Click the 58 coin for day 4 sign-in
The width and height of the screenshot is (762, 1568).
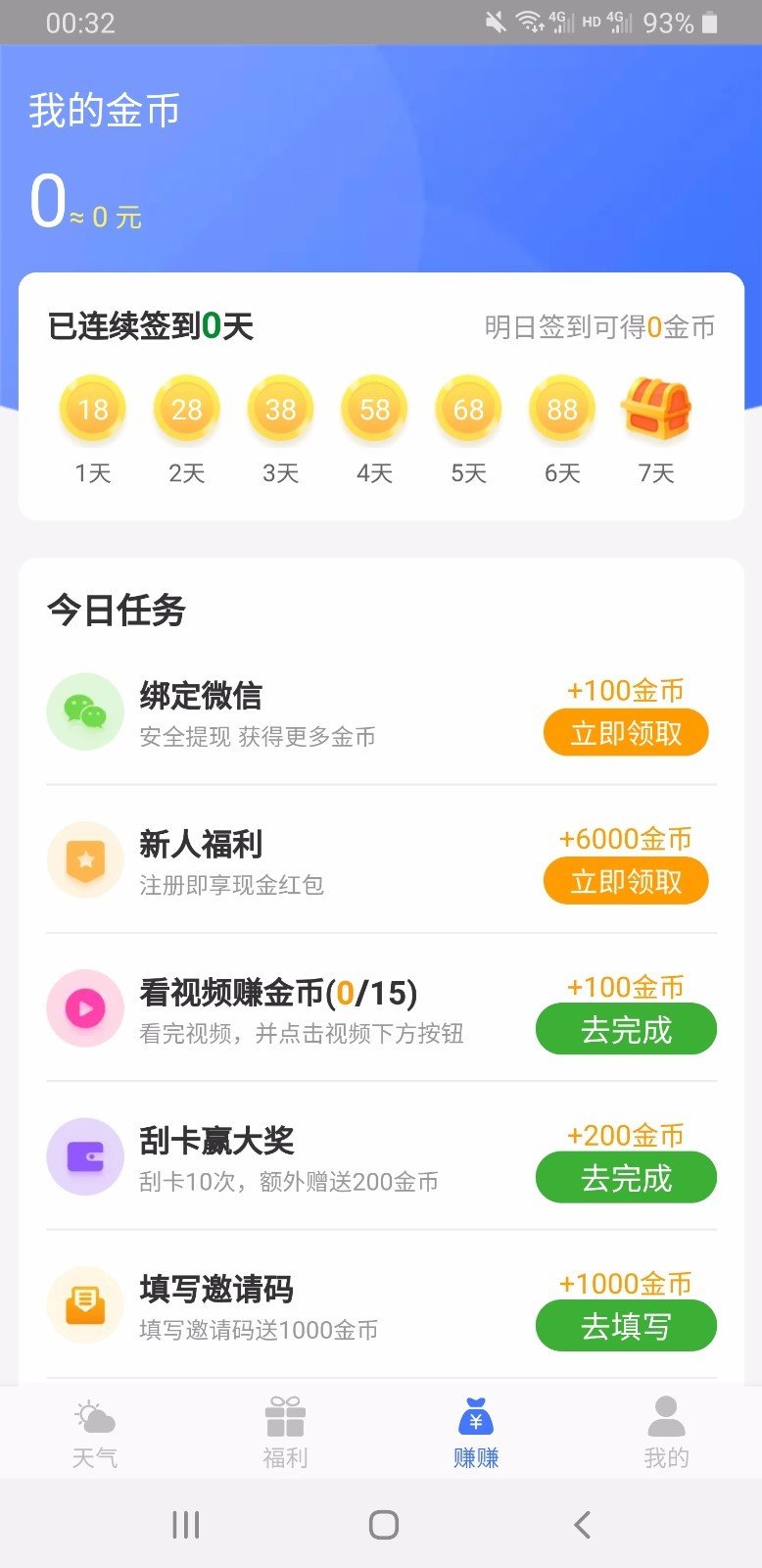(374, 409)
